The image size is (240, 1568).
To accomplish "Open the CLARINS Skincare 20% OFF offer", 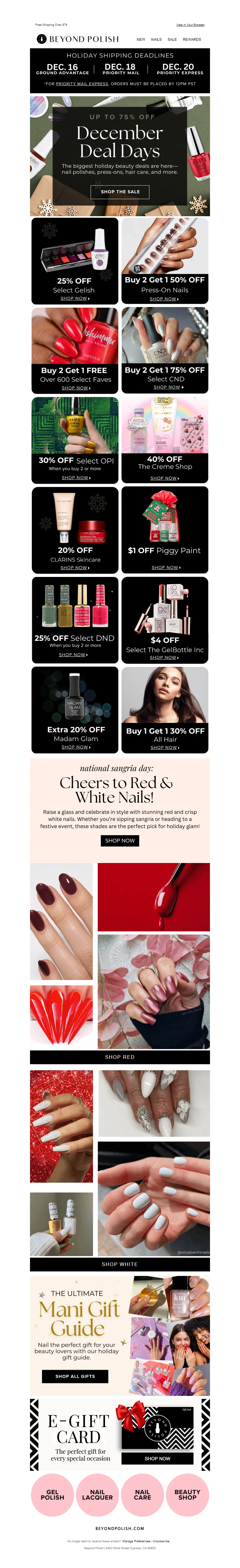I will (x=75, y=568).
